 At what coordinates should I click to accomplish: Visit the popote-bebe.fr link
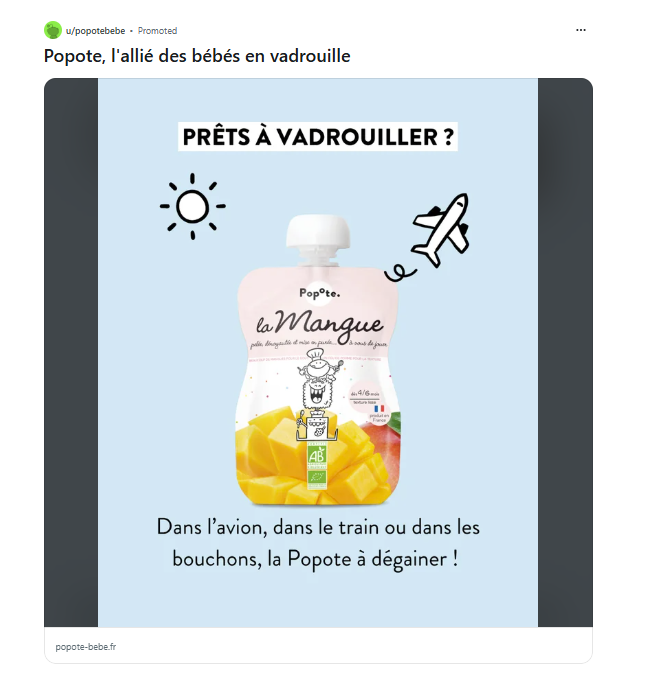point(86,647)
